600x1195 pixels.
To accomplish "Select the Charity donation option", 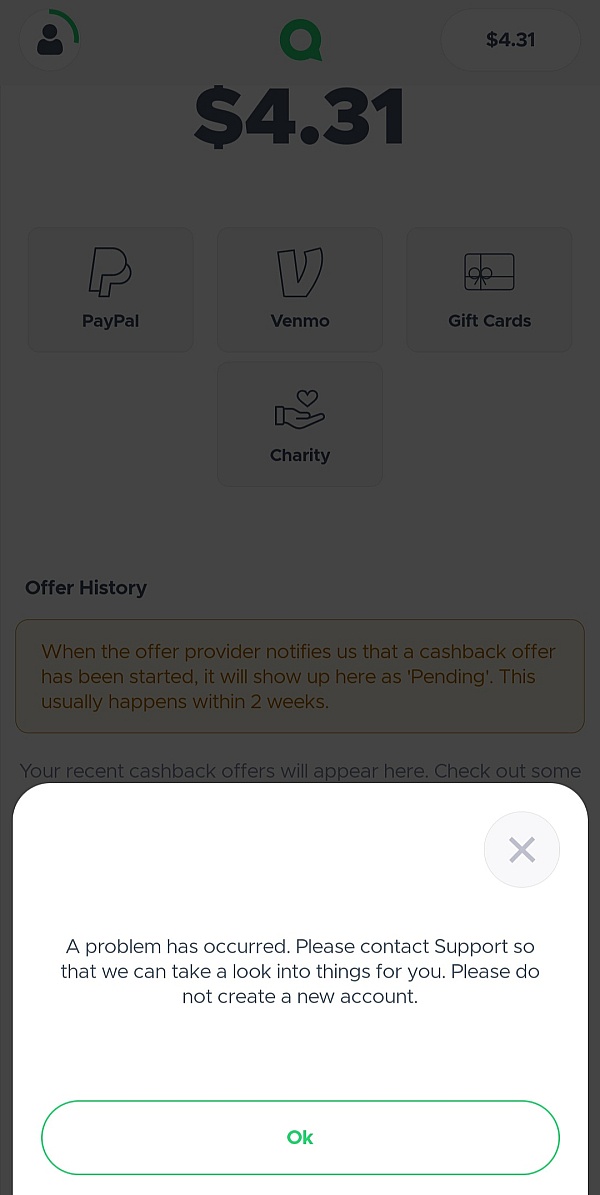I will pyautogui.click(x=300, y=424).
